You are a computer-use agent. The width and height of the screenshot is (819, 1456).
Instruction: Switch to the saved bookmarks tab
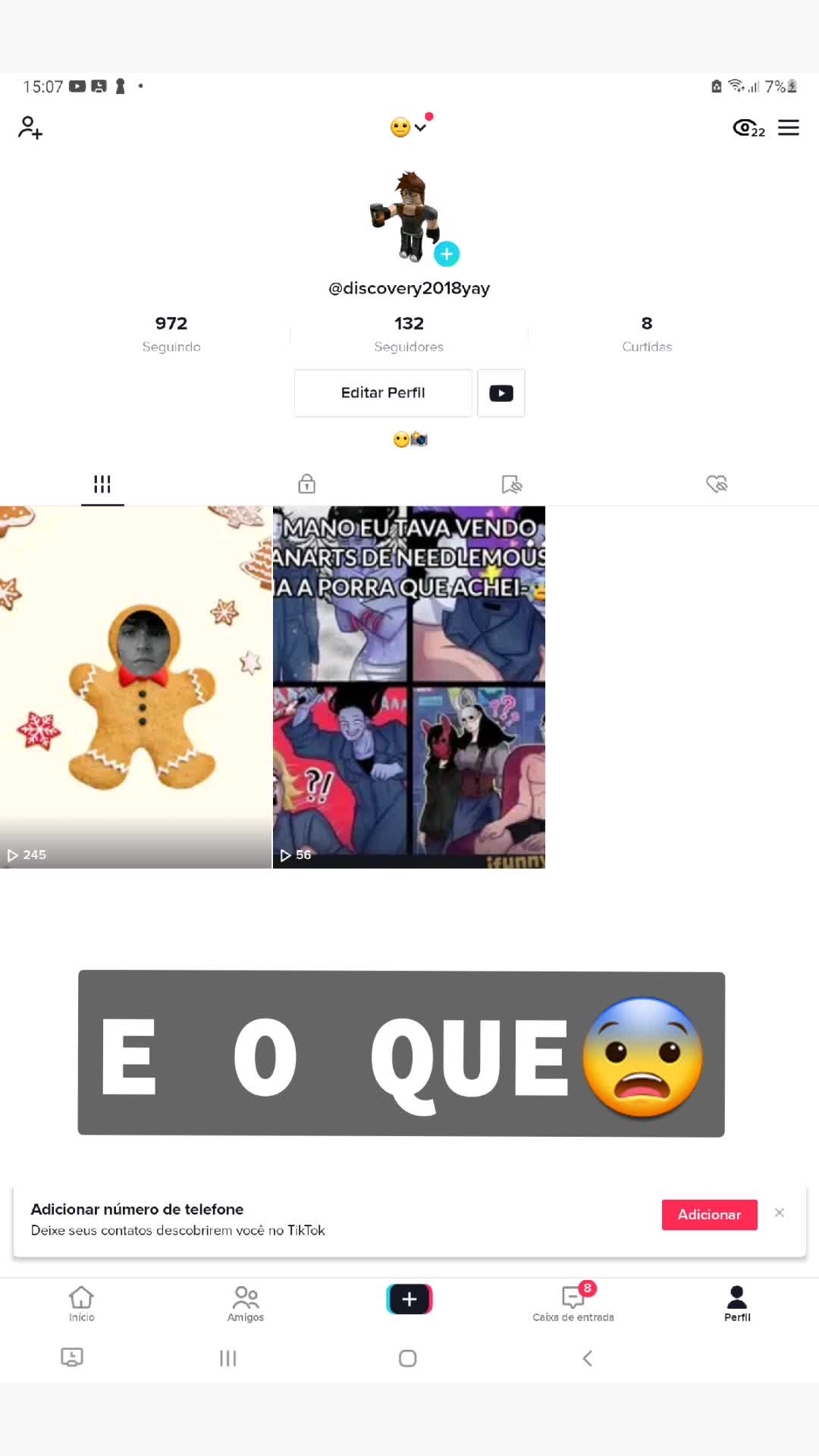pos(512,484)
